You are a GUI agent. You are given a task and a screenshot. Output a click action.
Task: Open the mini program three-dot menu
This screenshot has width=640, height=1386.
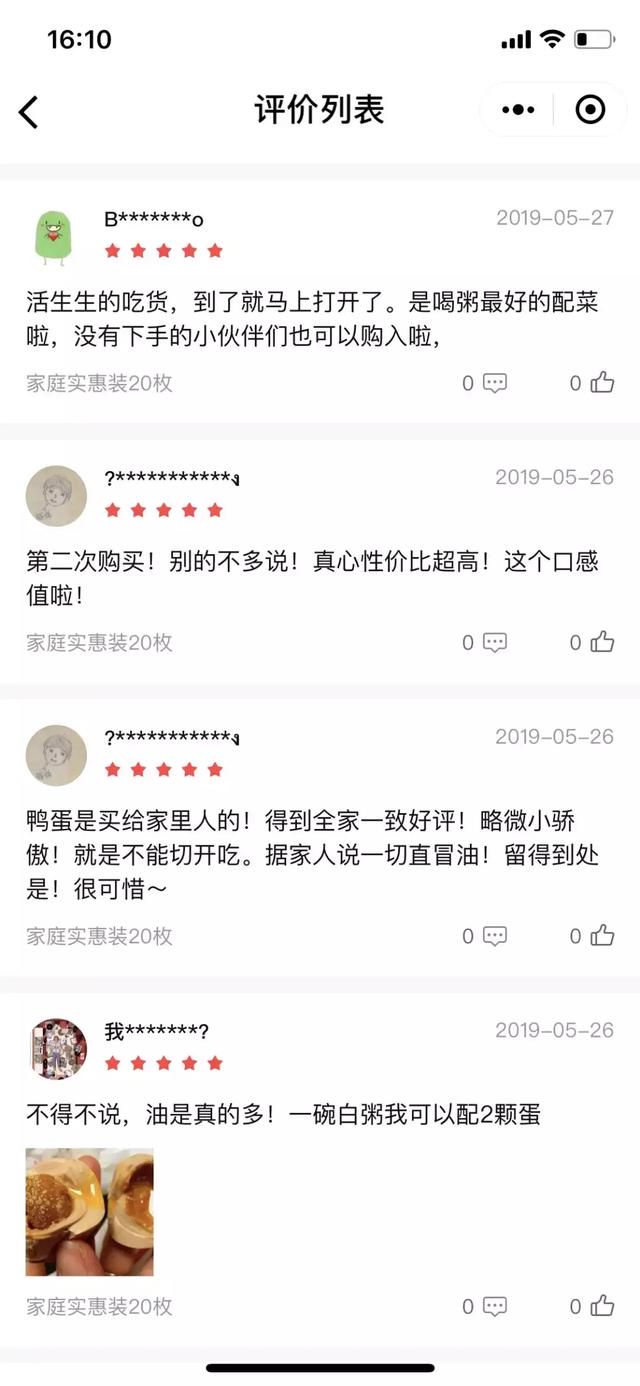click(x=518, y=110)
